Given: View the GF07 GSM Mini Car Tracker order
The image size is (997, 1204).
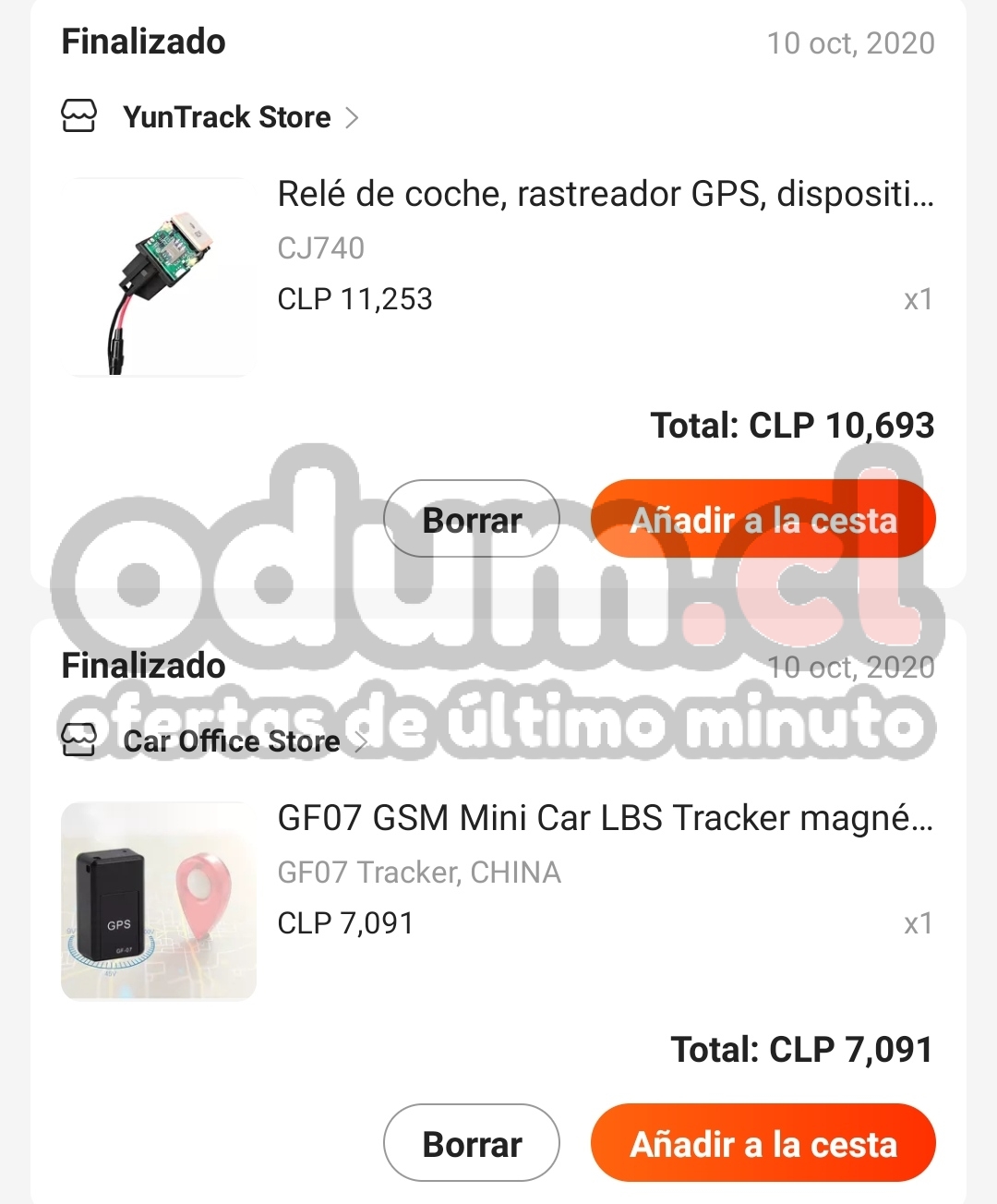Looking at the screenshot, I should click(x=605, y=819).
